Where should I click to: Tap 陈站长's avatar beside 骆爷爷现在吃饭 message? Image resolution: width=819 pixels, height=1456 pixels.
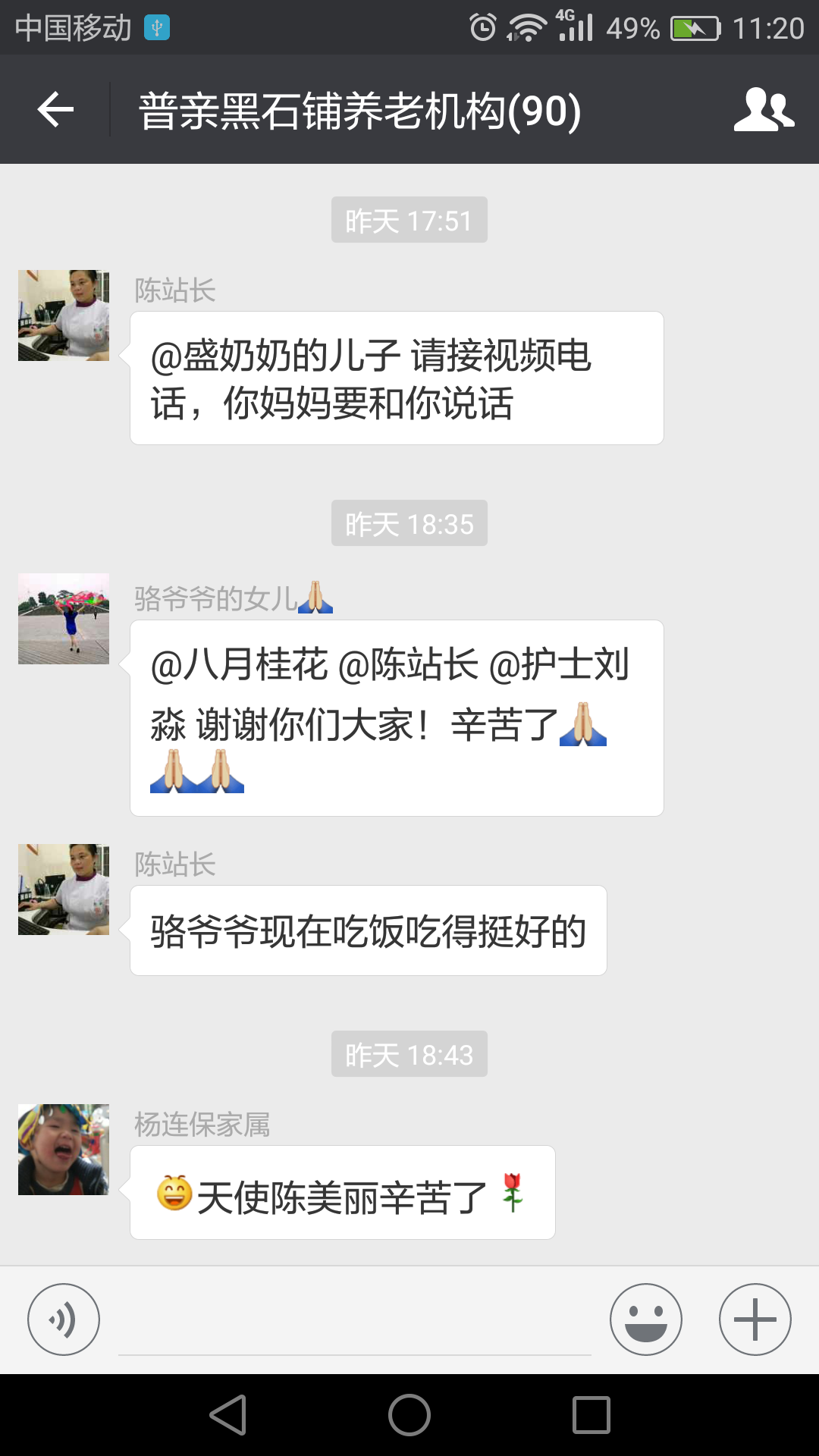[x=64, y=890]
